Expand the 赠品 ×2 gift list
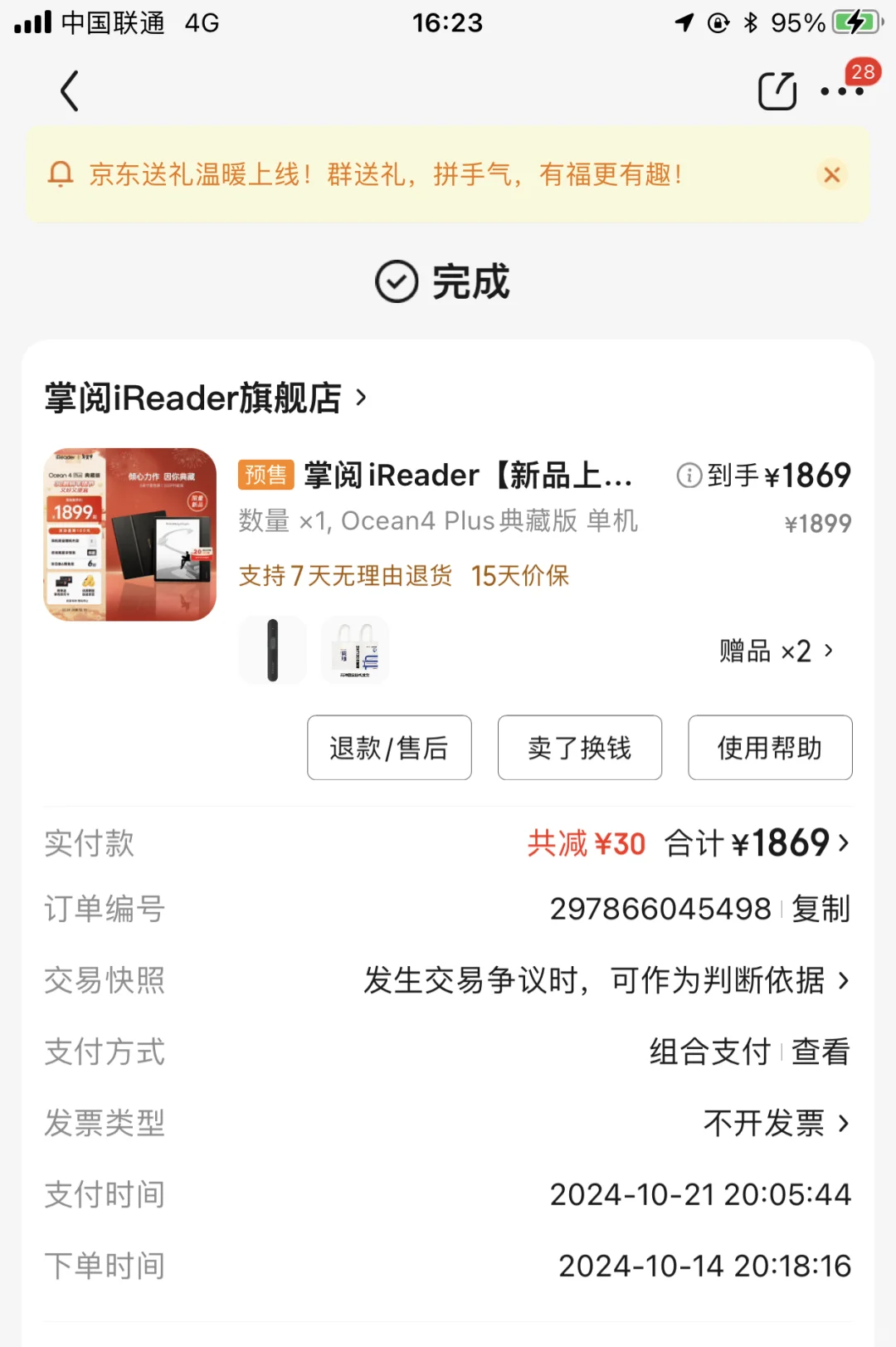896x1347 pixels. point(776,652)
